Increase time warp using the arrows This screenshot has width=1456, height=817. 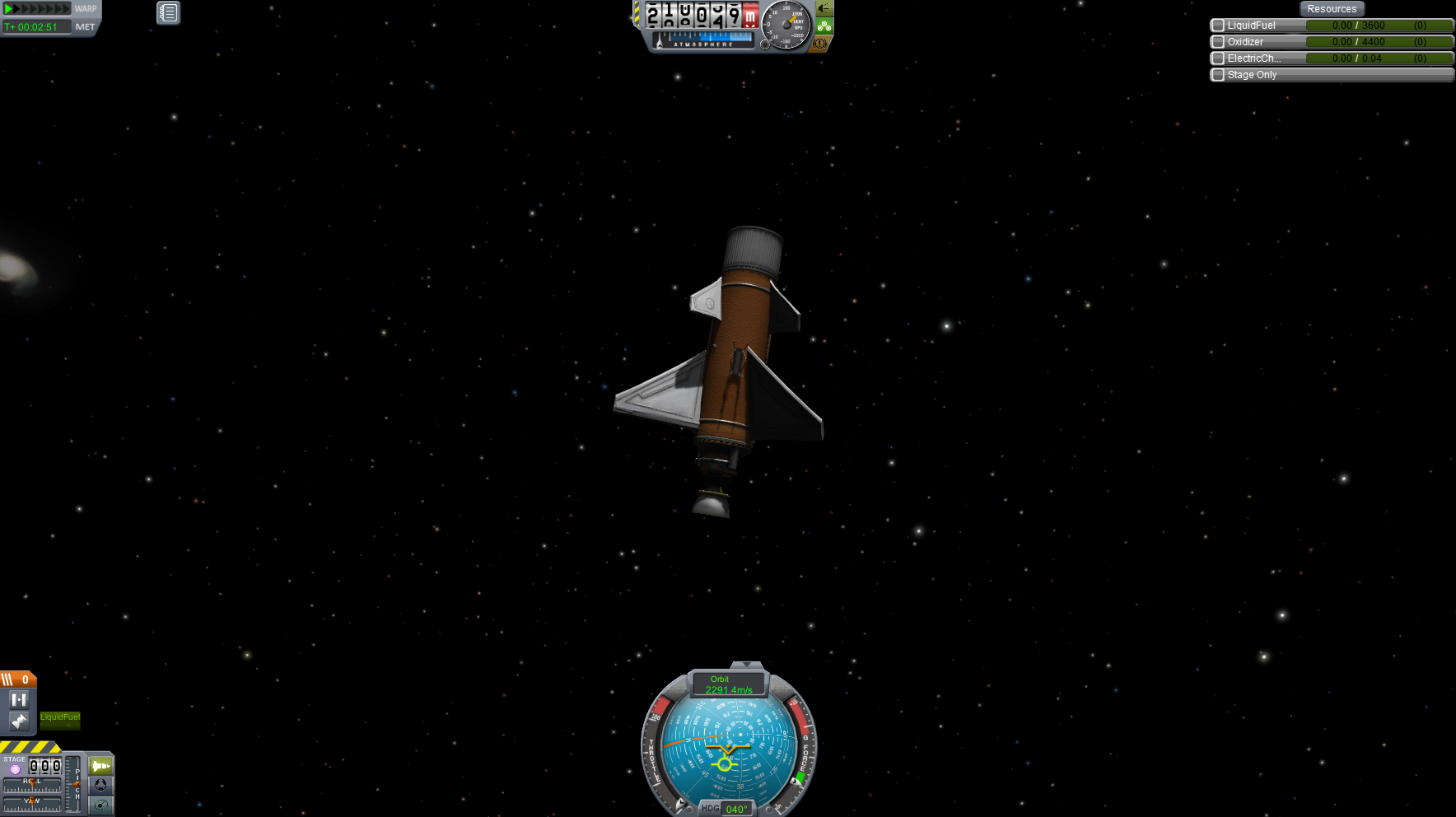click(37, 9)
